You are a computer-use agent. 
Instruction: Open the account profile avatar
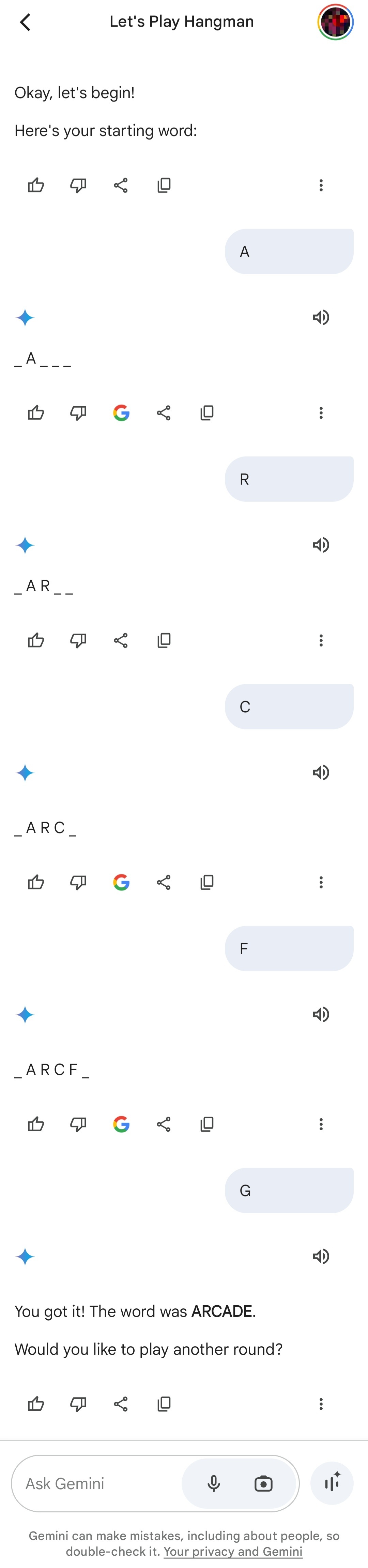335,22
